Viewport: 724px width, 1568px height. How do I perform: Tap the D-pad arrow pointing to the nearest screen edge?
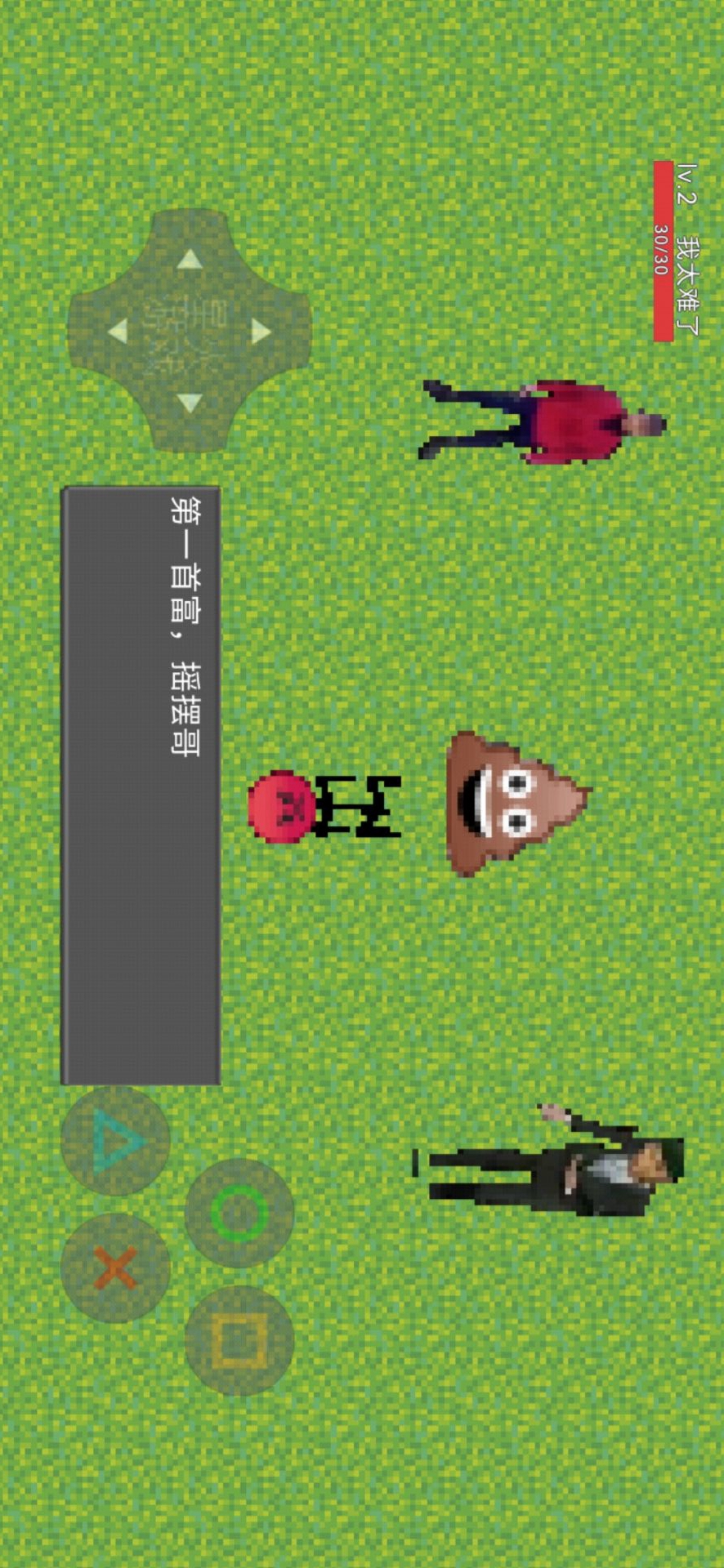(x=118, y=331)
